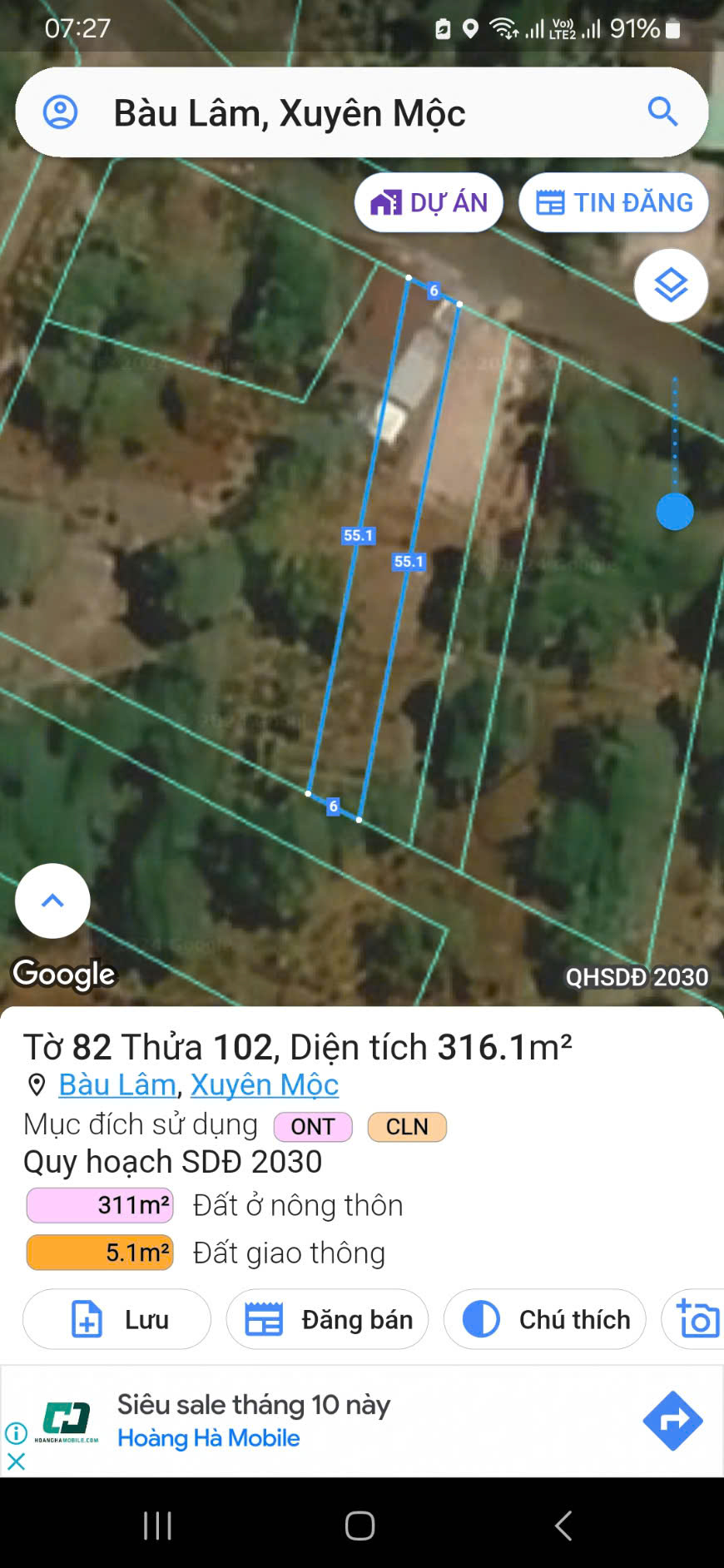Close the ad banner
This screenshot has height=1568, width=724.
[x=16, y=1461]
